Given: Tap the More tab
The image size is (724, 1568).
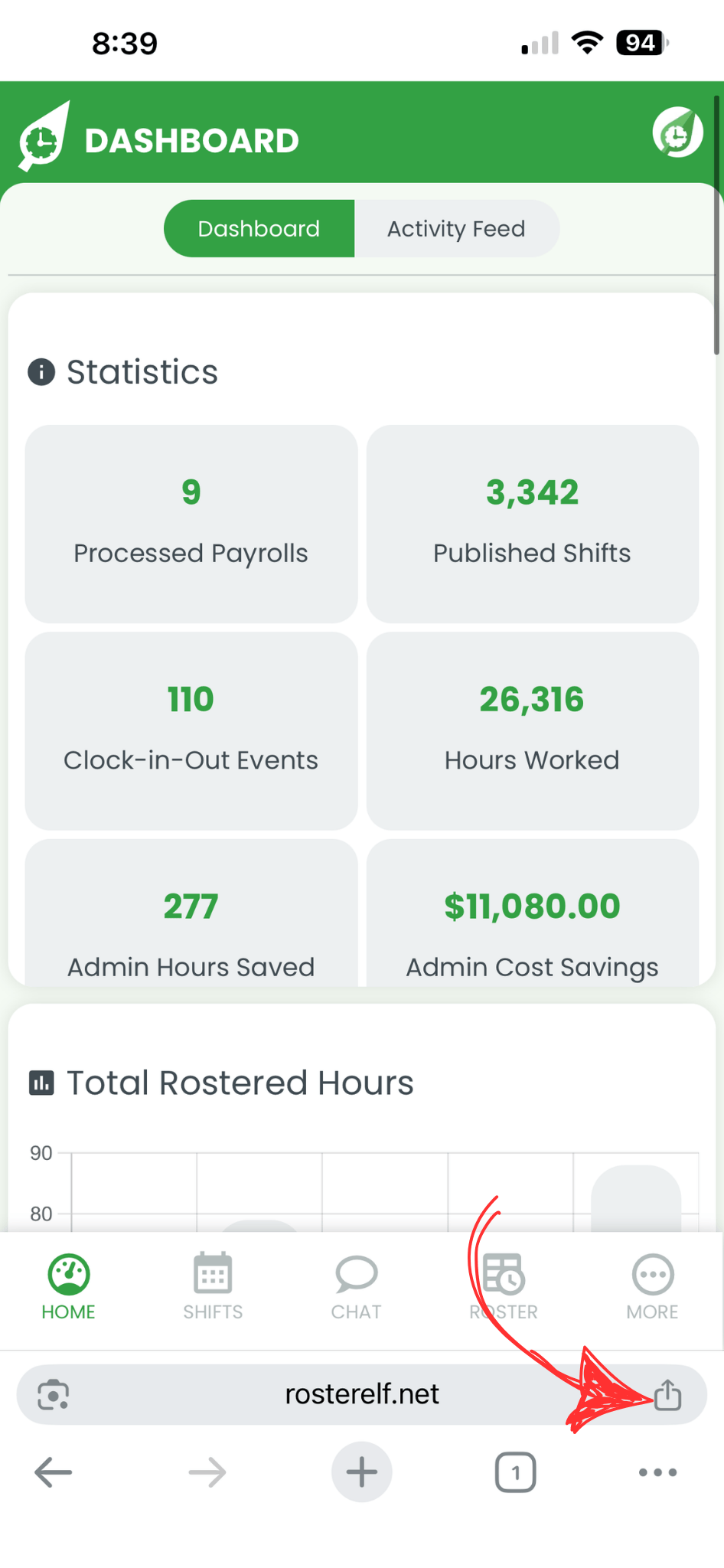Looking at the screenshot, I should [652, 1286].
